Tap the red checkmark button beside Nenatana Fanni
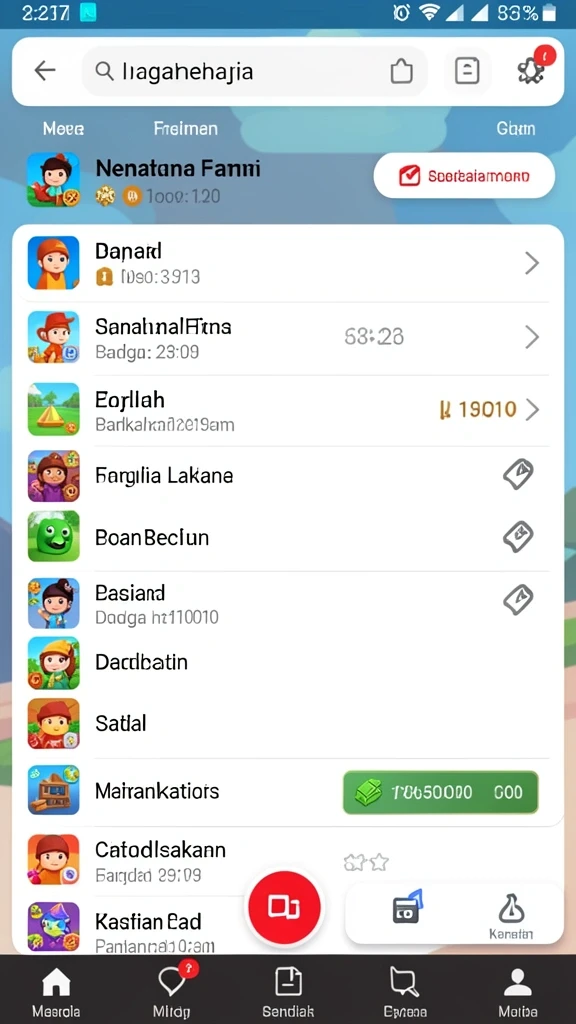Viewport: 576px width, 1024px height. coord(464,176)
